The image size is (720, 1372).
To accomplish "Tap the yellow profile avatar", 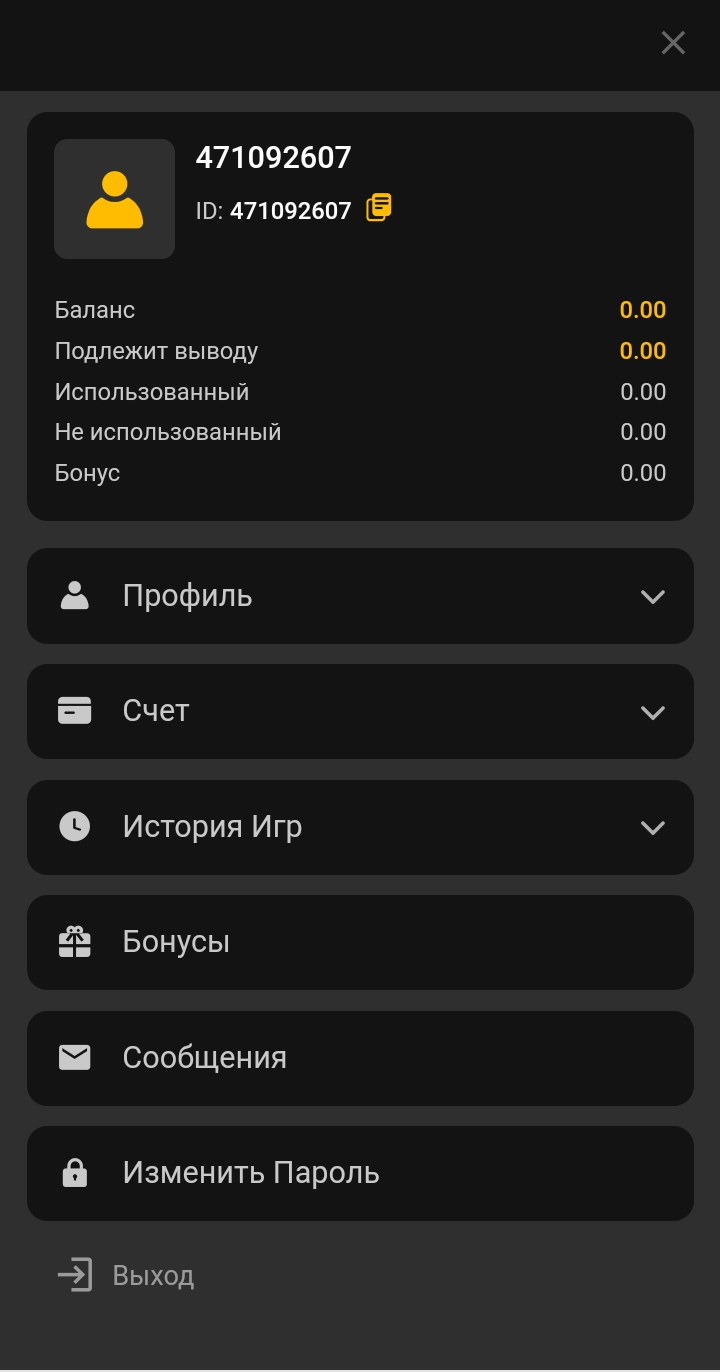I will (x=114, y=199).
